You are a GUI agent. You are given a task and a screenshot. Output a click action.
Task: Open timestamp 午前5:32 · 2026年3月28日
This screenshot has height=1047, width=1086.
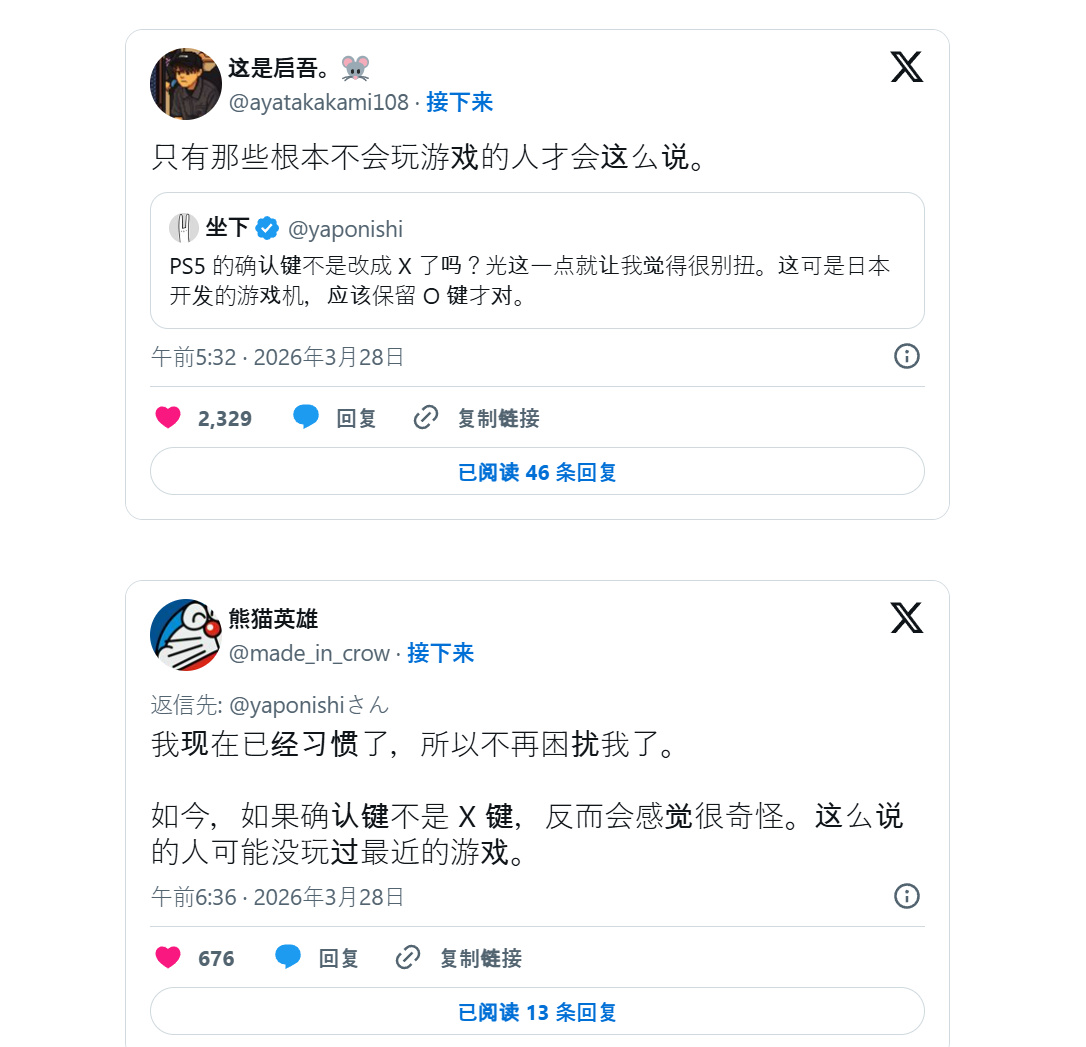(278, 357)
